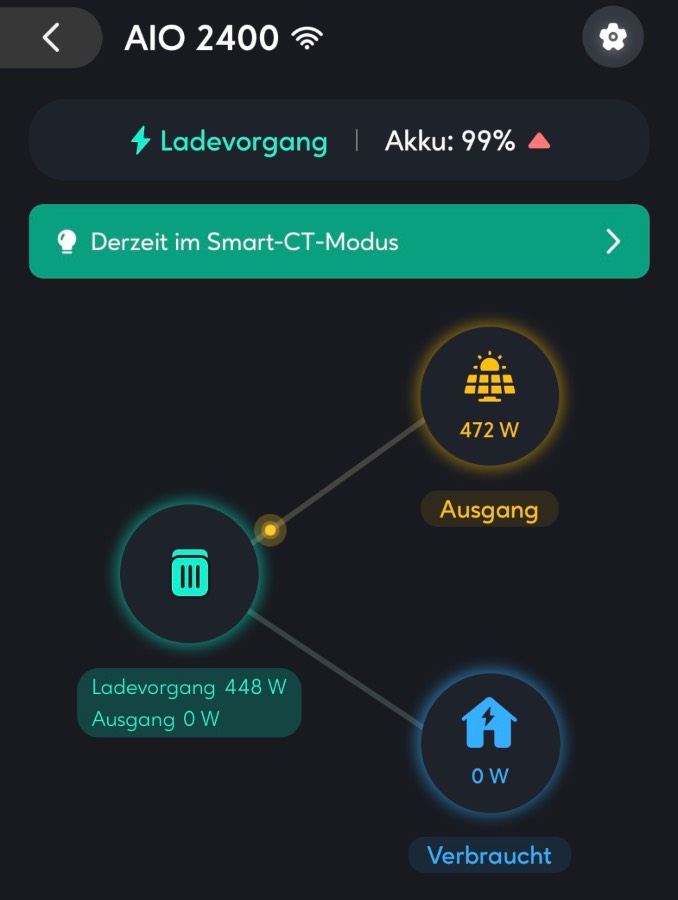Open device settings via the gear icon
678x900 pixels.
[x=612, y=38]
